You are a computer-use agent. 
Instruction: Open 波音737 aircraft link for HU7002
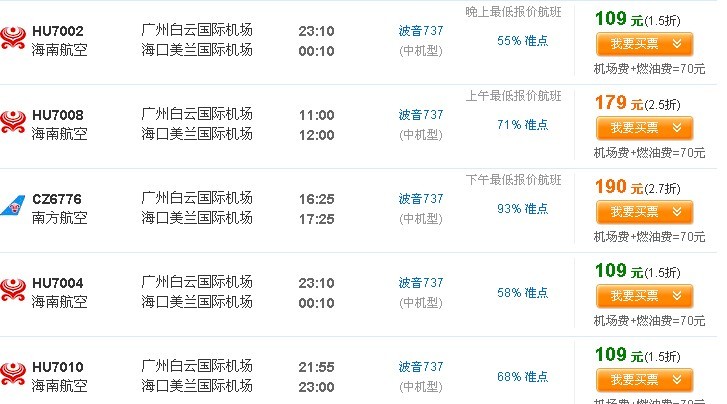420,31
